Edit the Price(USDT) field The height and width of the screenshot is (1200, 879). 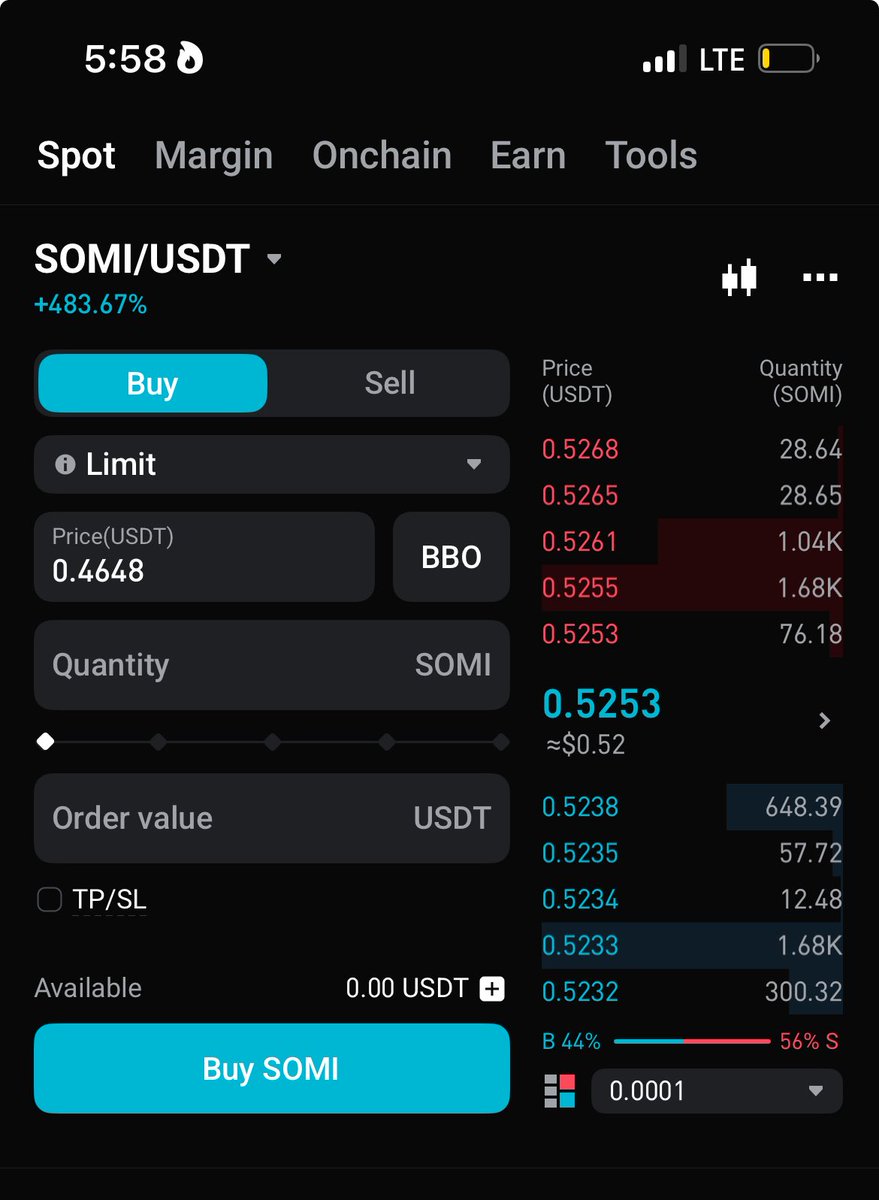pyautogui.click(x=204, y=557)
